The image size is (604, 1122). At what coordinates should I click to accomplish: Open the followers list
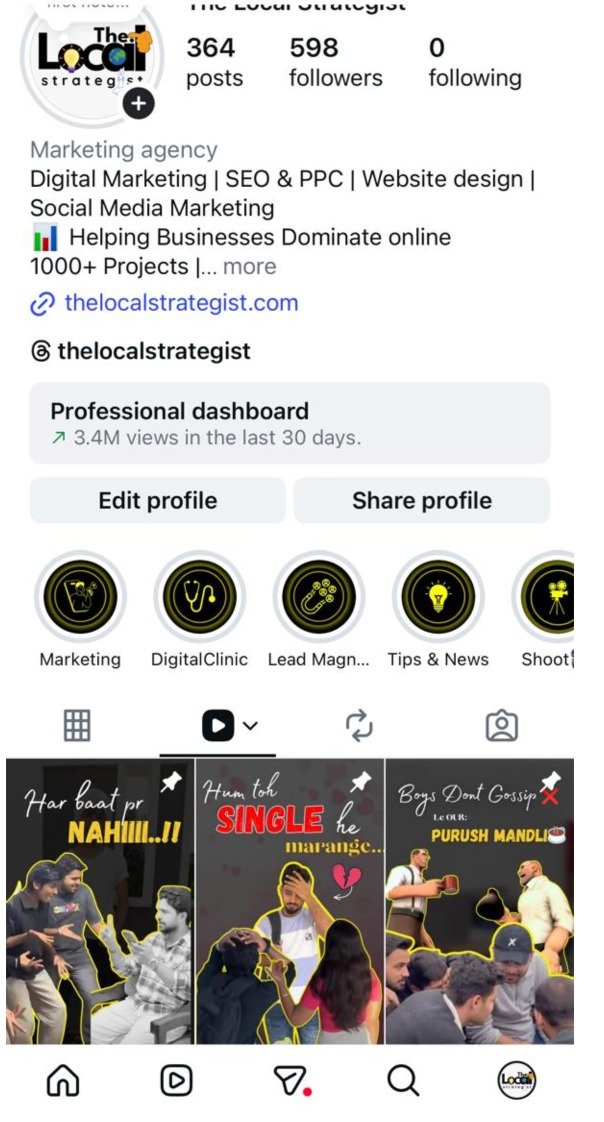pos(335,62)
